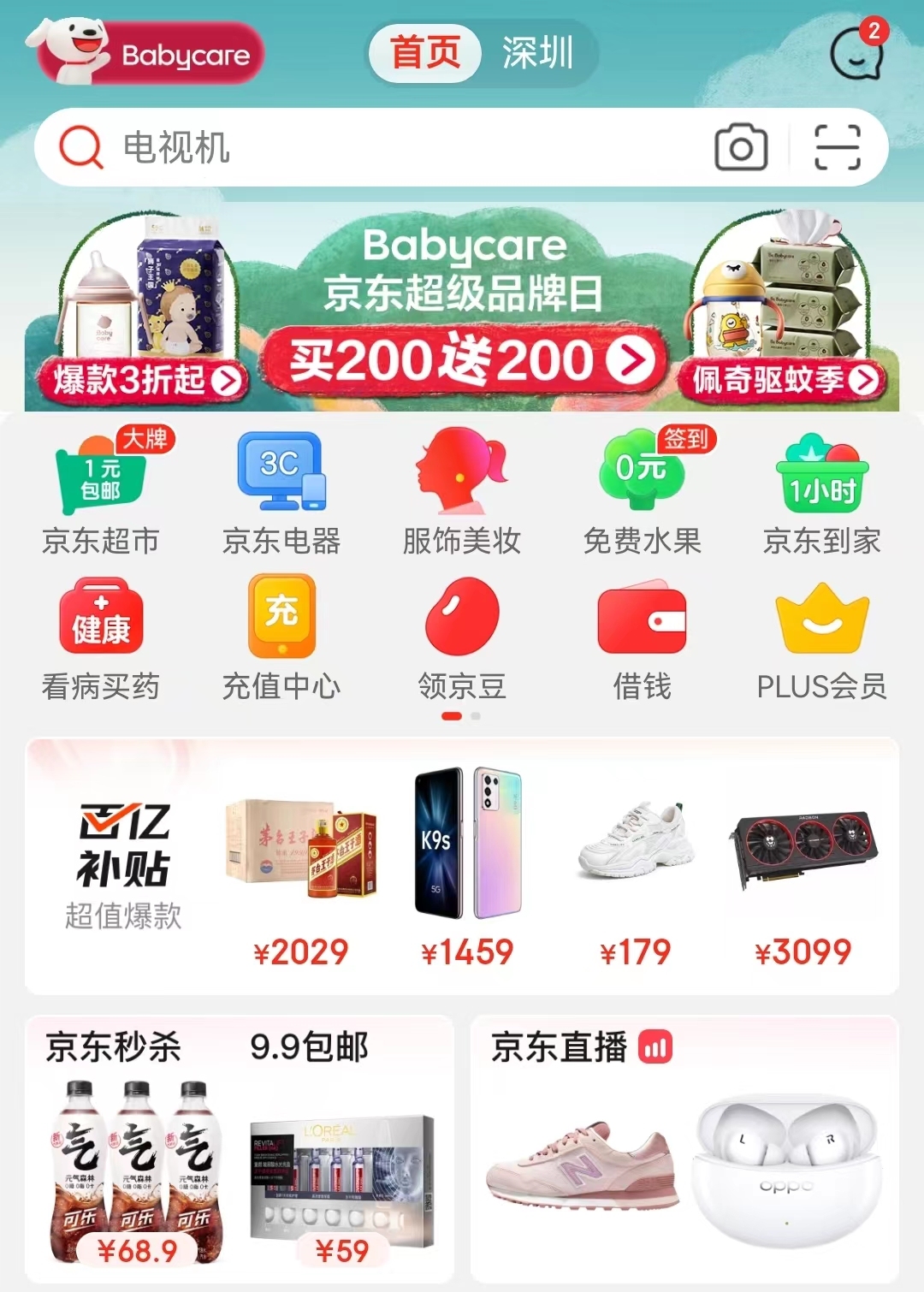Switch to the 深圳 tab

click(x=537, y=53)
